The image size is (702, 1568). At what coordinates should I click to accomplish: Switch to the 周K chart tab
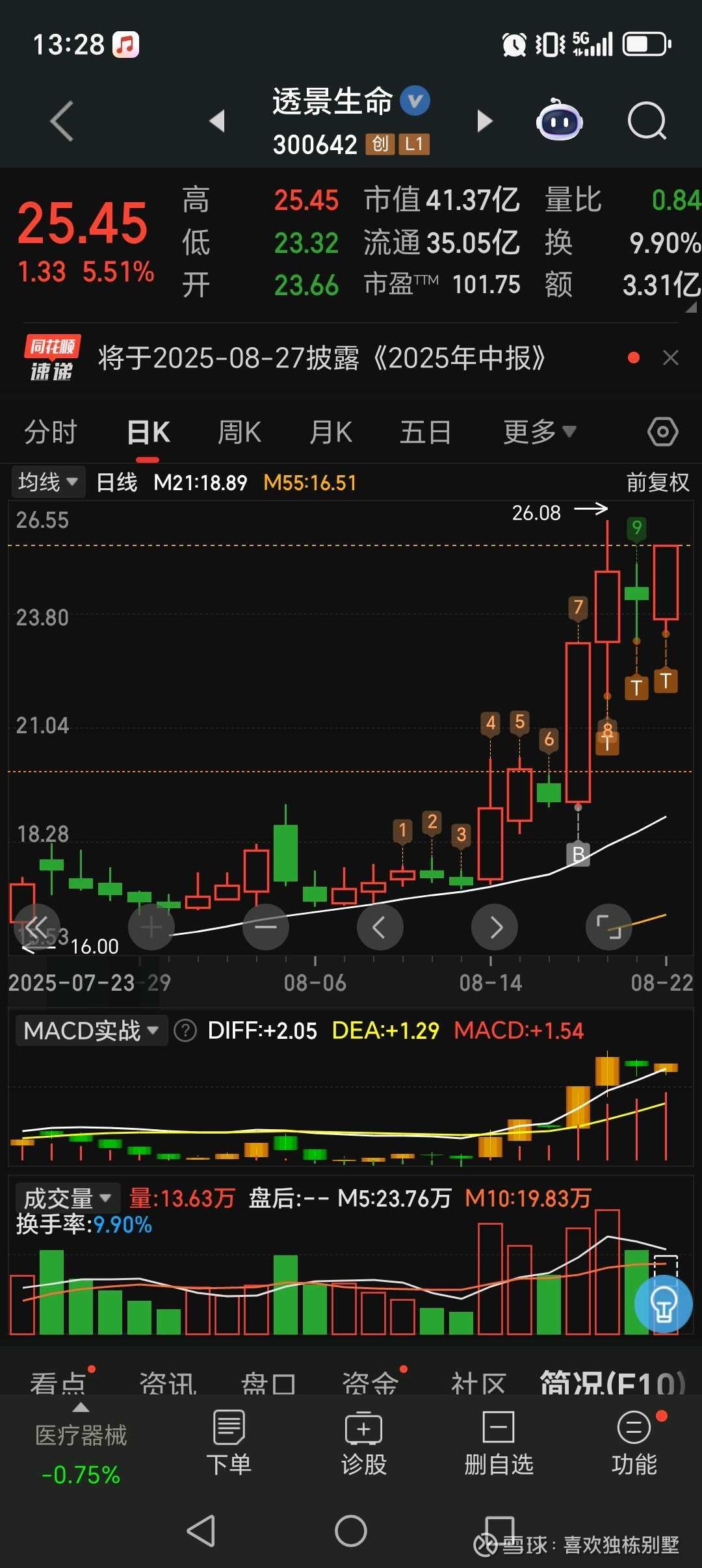[239, 432]
